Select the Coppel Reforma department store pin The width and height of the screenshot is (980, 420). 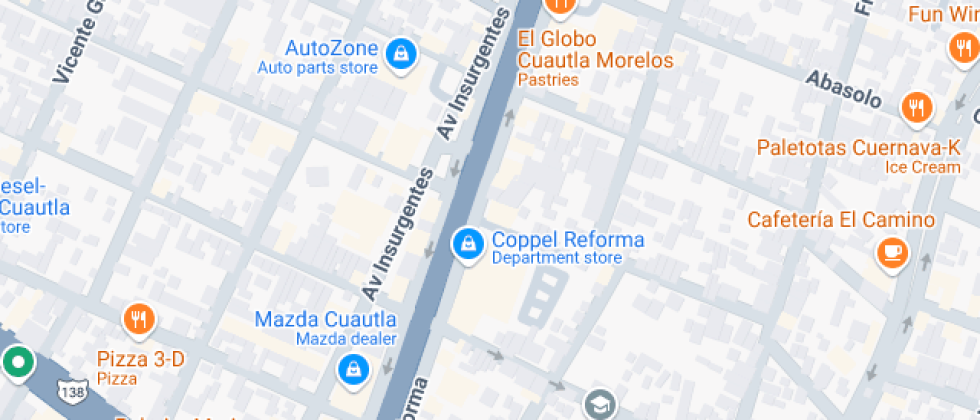coord(467,244)
